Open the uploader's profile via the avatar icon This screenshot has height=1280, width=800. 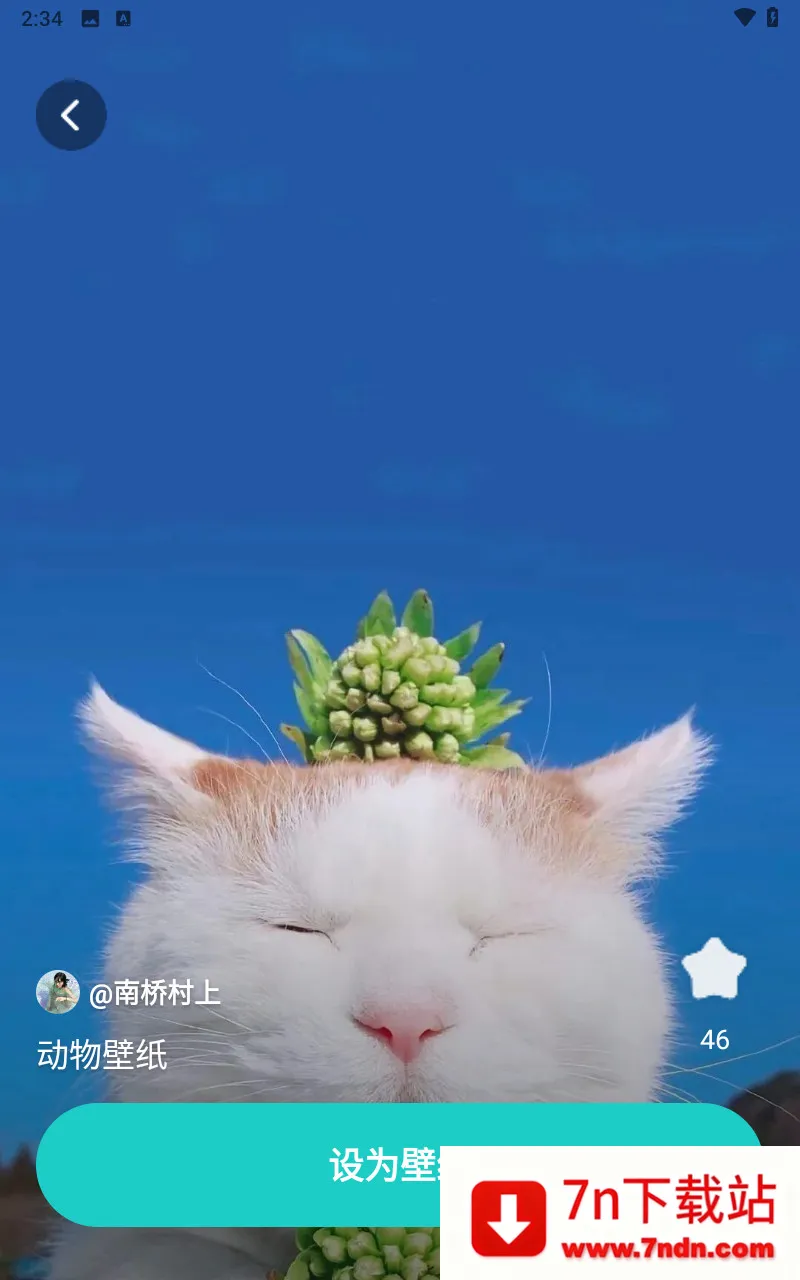57,992
